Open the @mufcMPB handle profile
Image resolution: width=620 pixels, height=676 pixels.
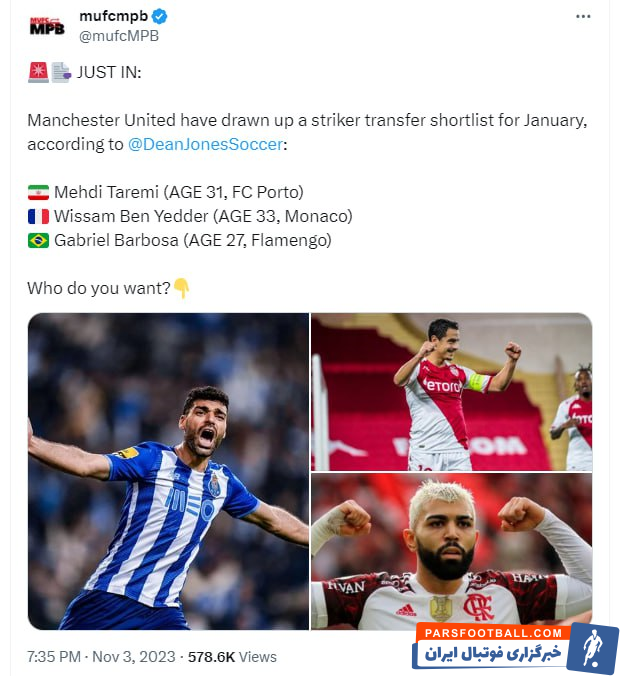point(119,36)
